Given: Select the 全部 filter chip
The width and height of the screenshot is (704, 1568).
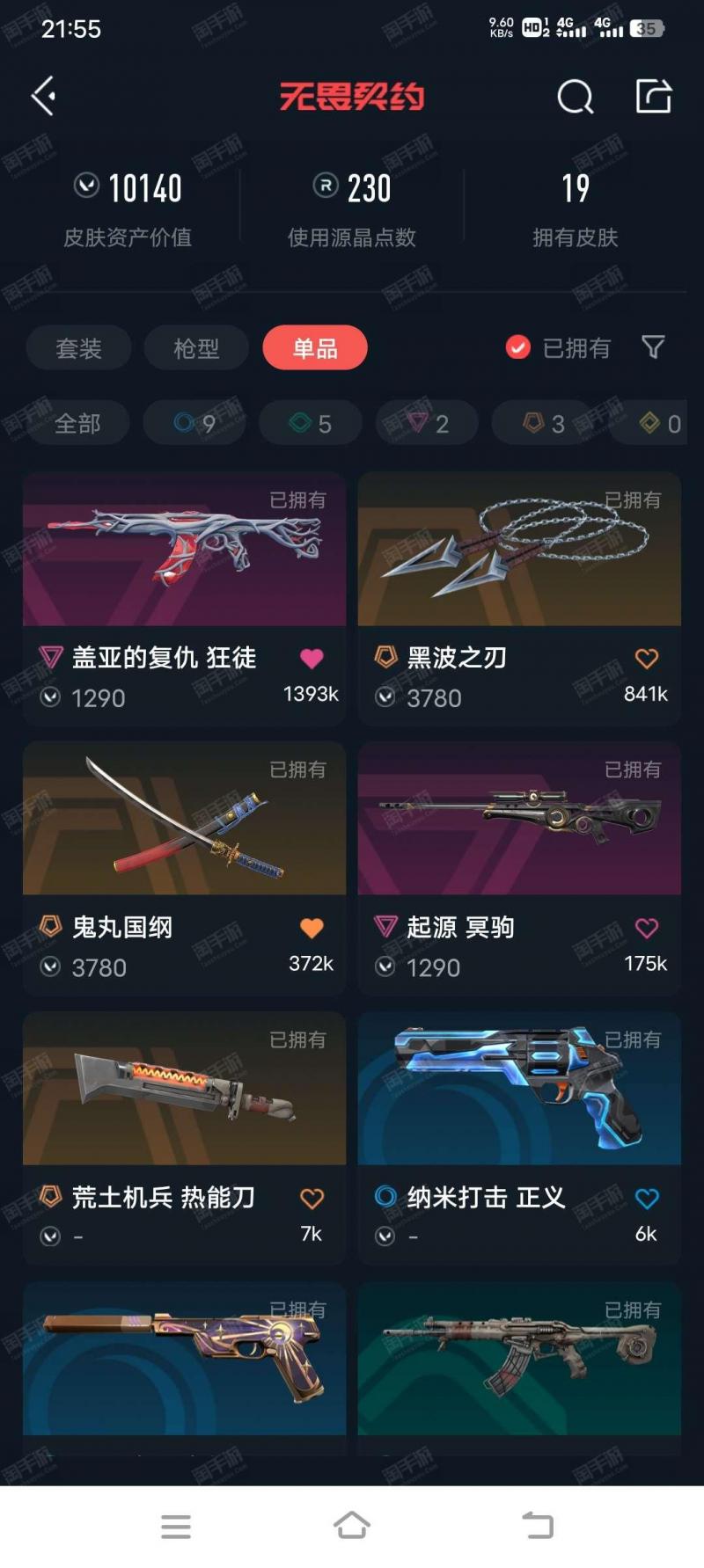Looking at the screenshot, I should [77, 424].
